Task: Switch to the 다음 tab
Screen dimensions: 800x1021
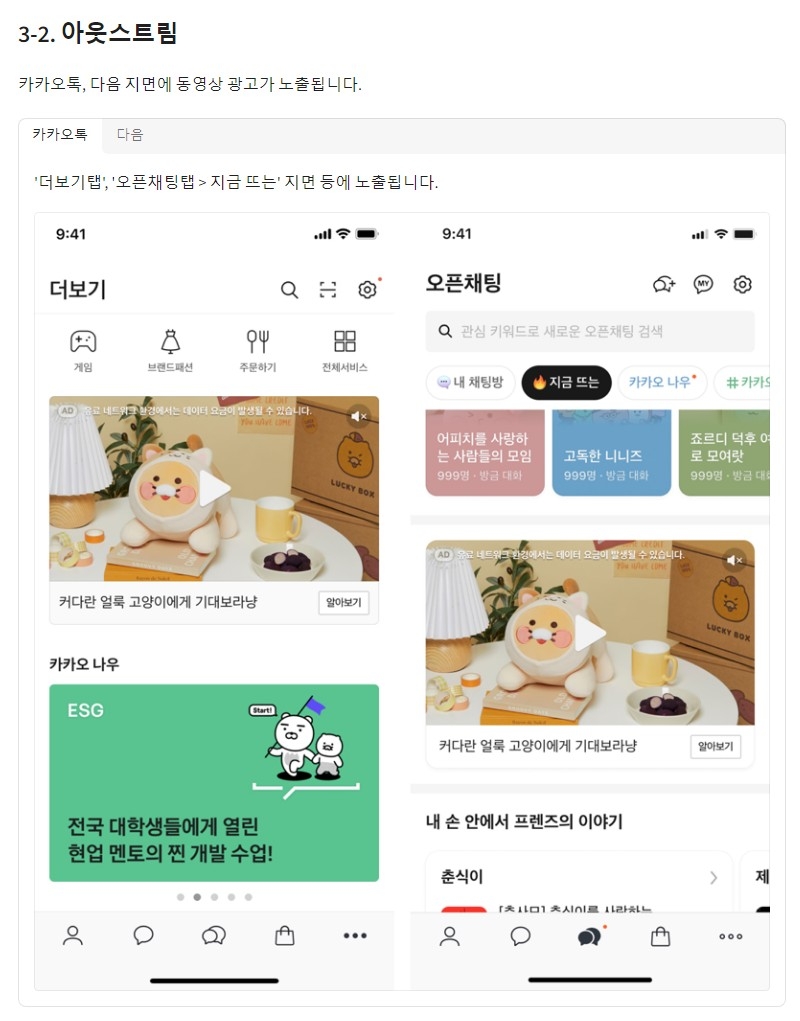Action: point(130,134)
